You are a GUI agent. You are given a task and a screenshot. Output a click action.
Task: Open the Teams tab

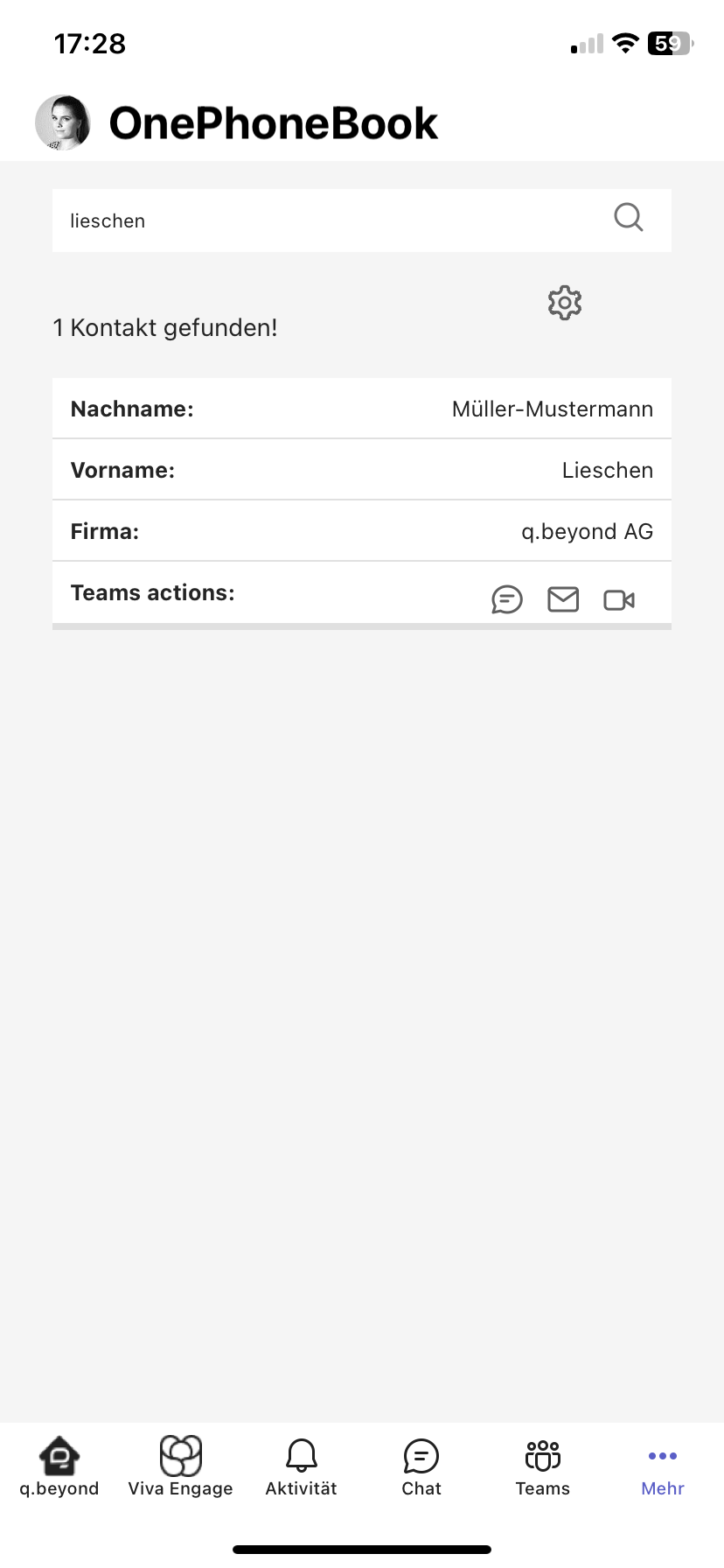(542, 1466)
